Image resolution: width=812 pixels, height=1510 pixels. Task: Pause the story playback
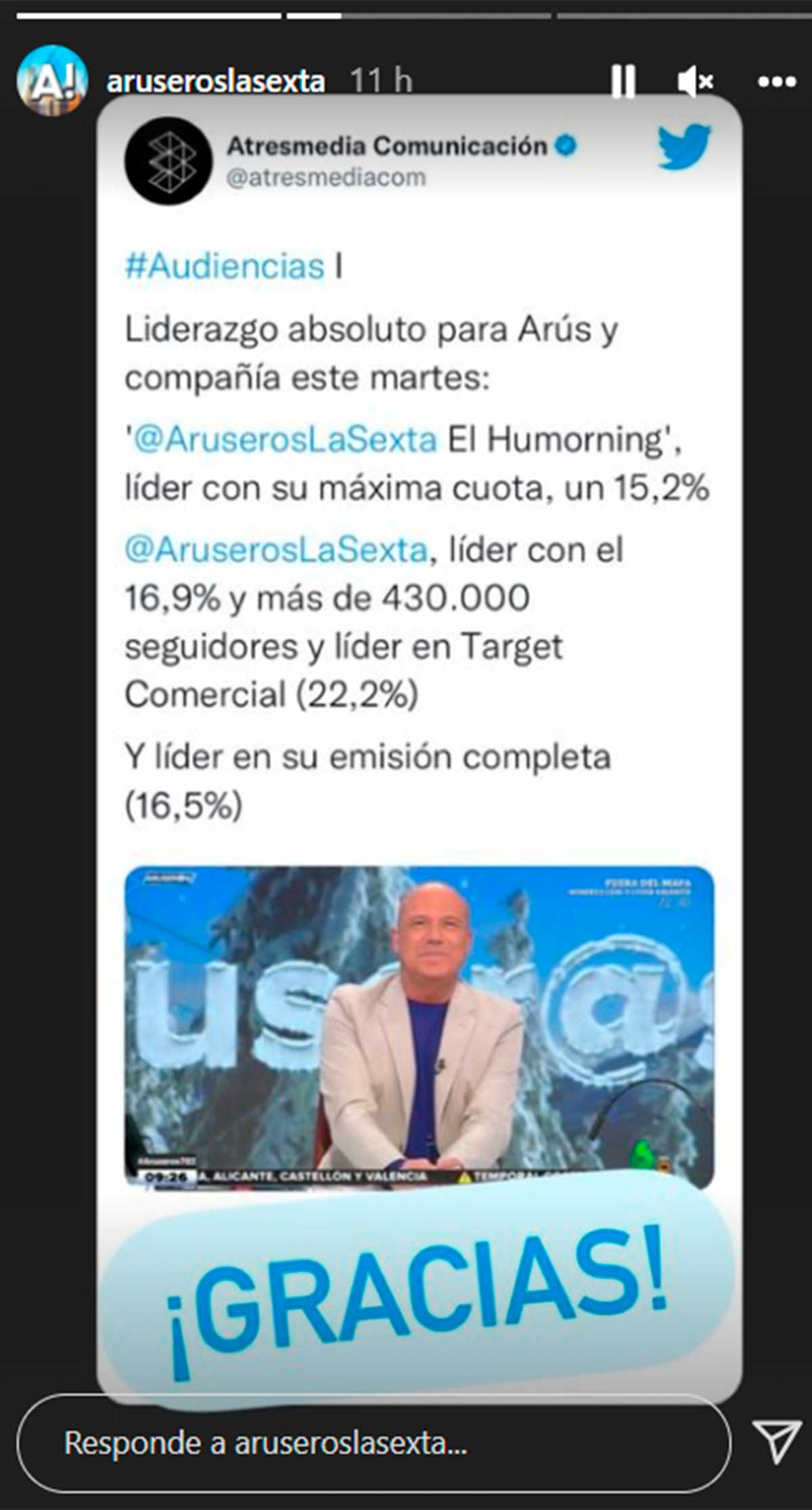tap(623, 82)
